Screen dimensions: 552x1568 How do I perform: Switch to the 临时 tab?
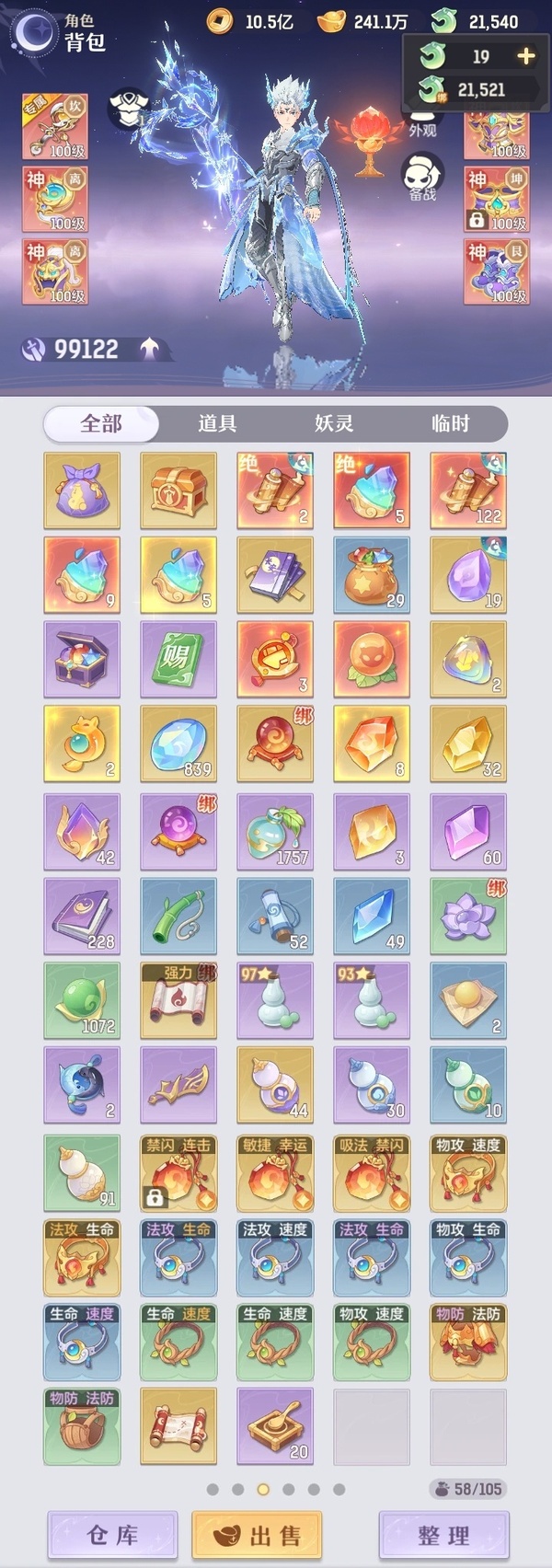tap(450, 423)
